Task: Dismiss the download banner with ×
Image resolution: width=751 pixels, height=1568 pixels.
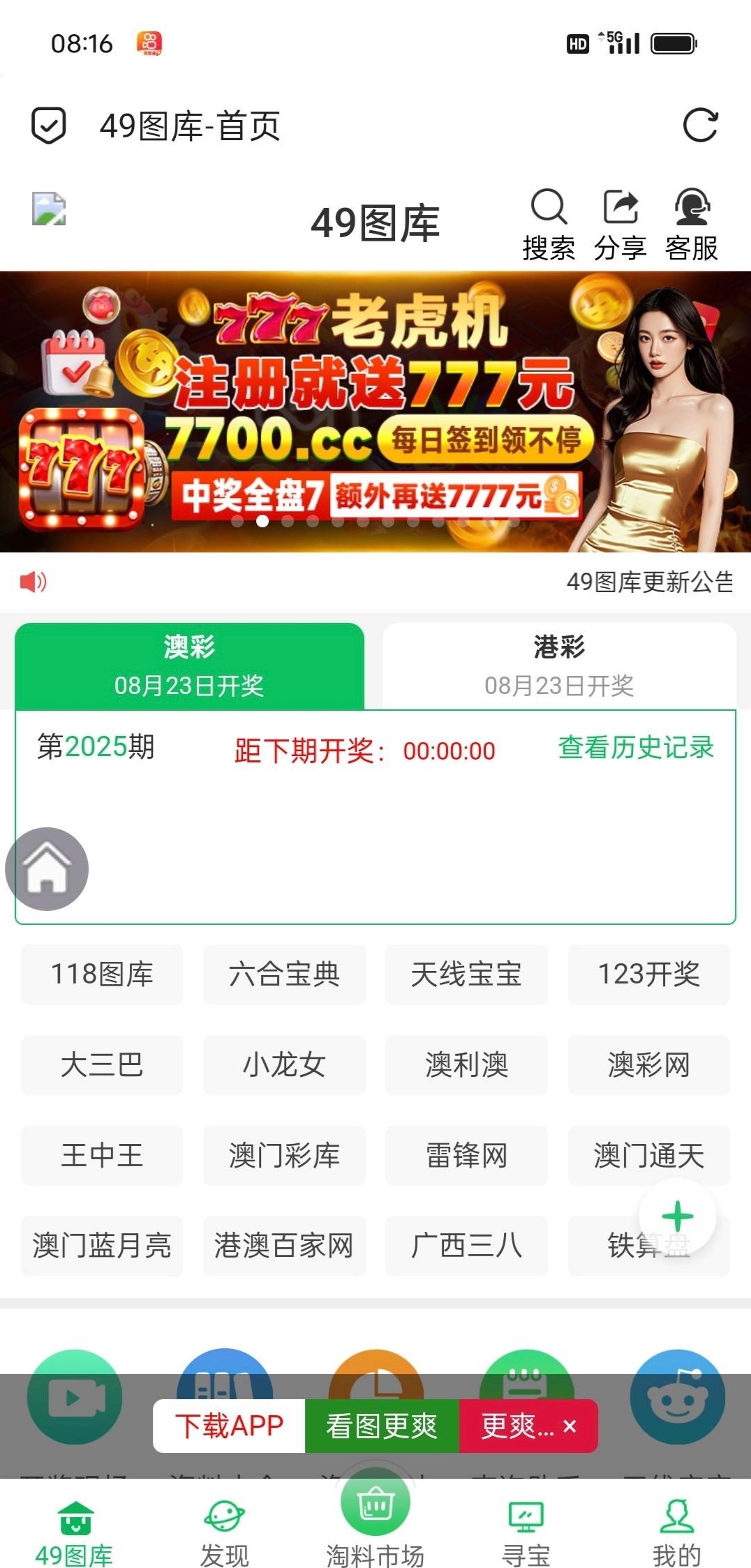Action: click(x=570, y=1426)
